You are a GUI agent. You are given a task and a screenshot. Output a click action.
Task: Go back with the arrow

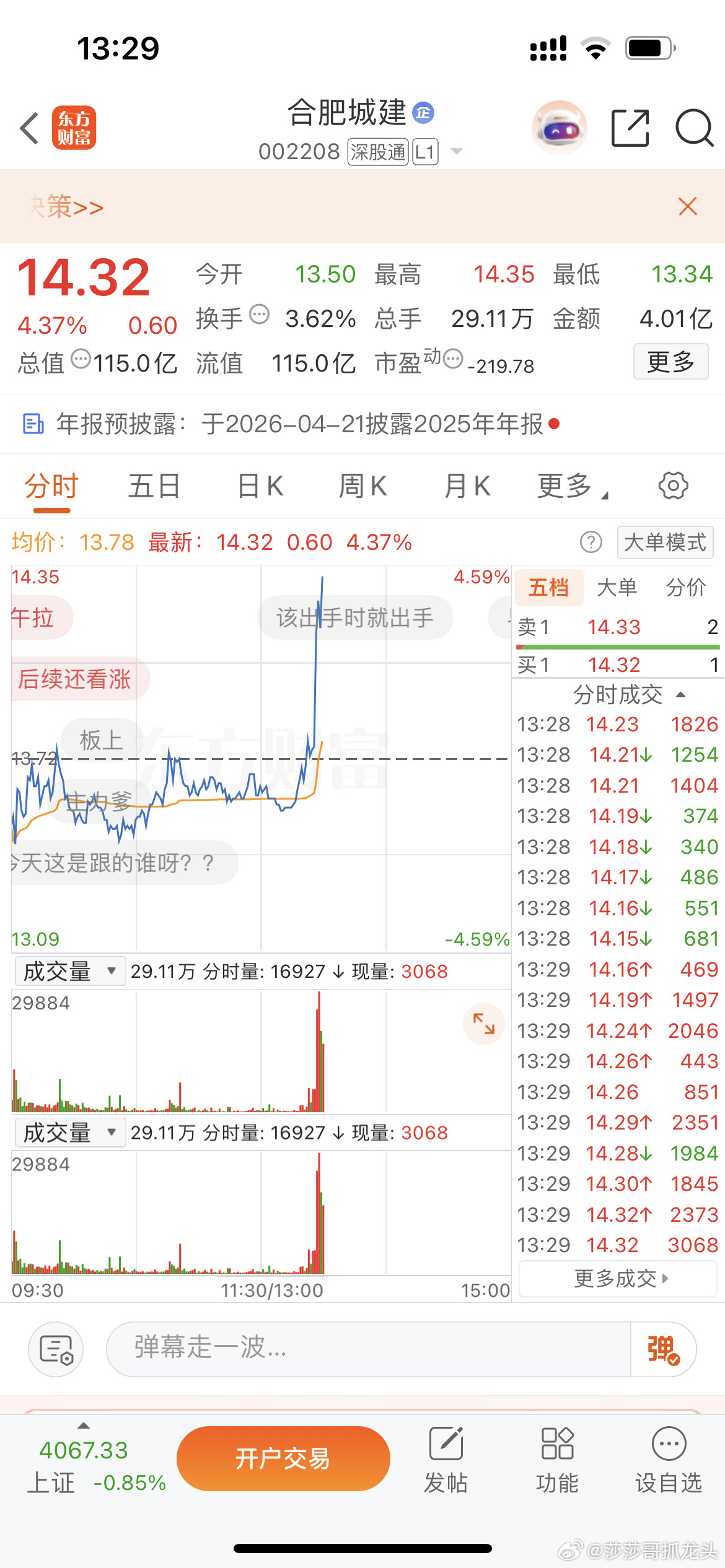28,127
